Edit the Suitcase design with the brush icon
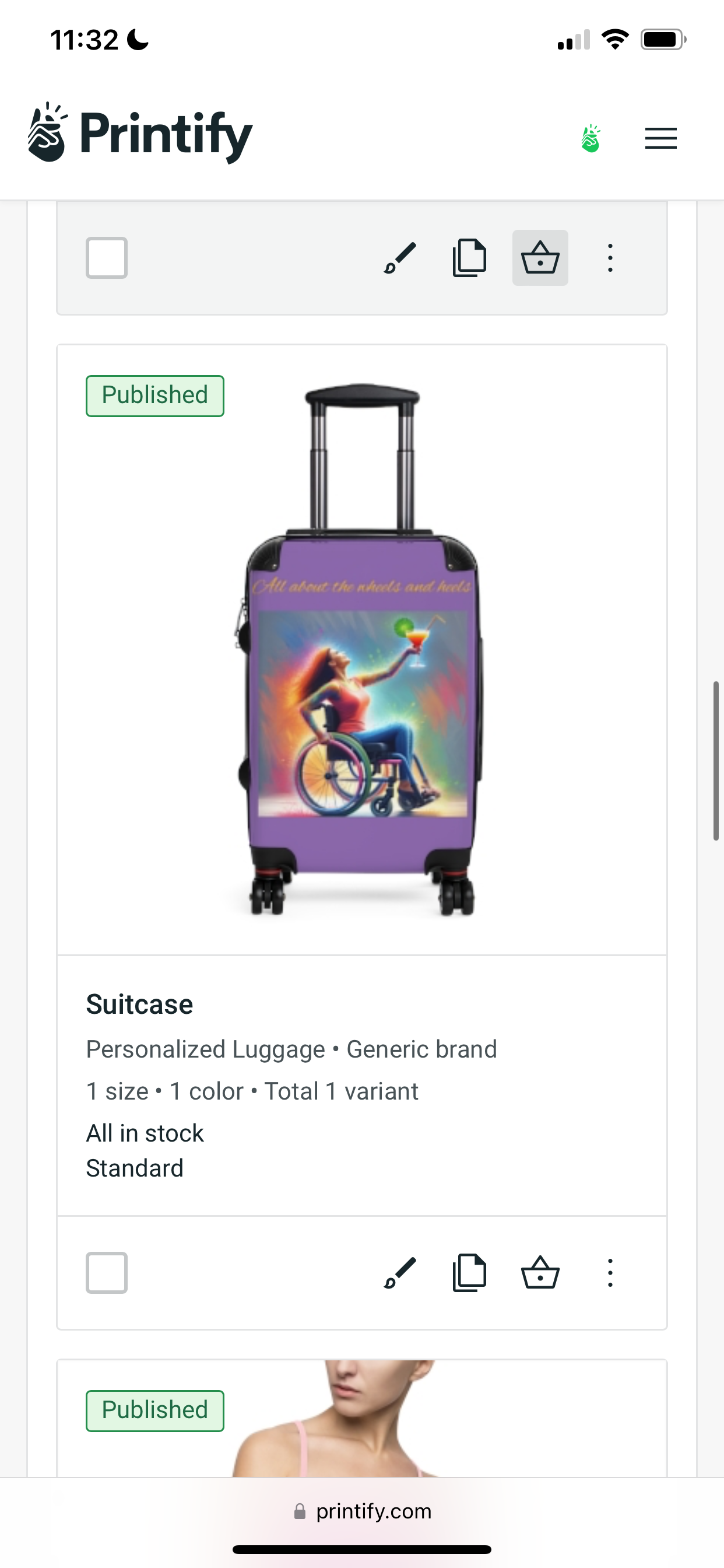The image size is (724, 1568). coord(400,1272)
